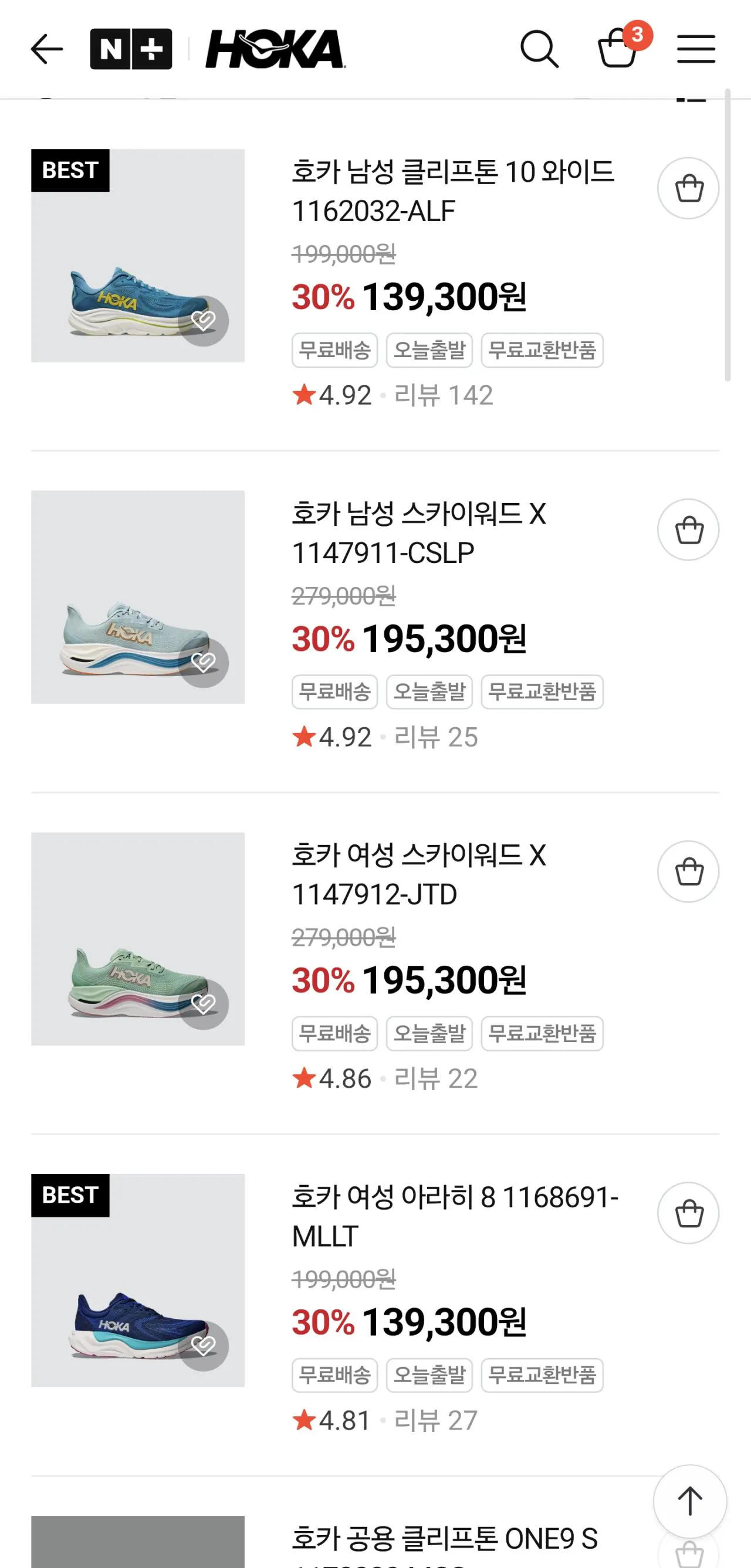
Task: Open the hamburger menu
Action: click(x=696, y=49)
